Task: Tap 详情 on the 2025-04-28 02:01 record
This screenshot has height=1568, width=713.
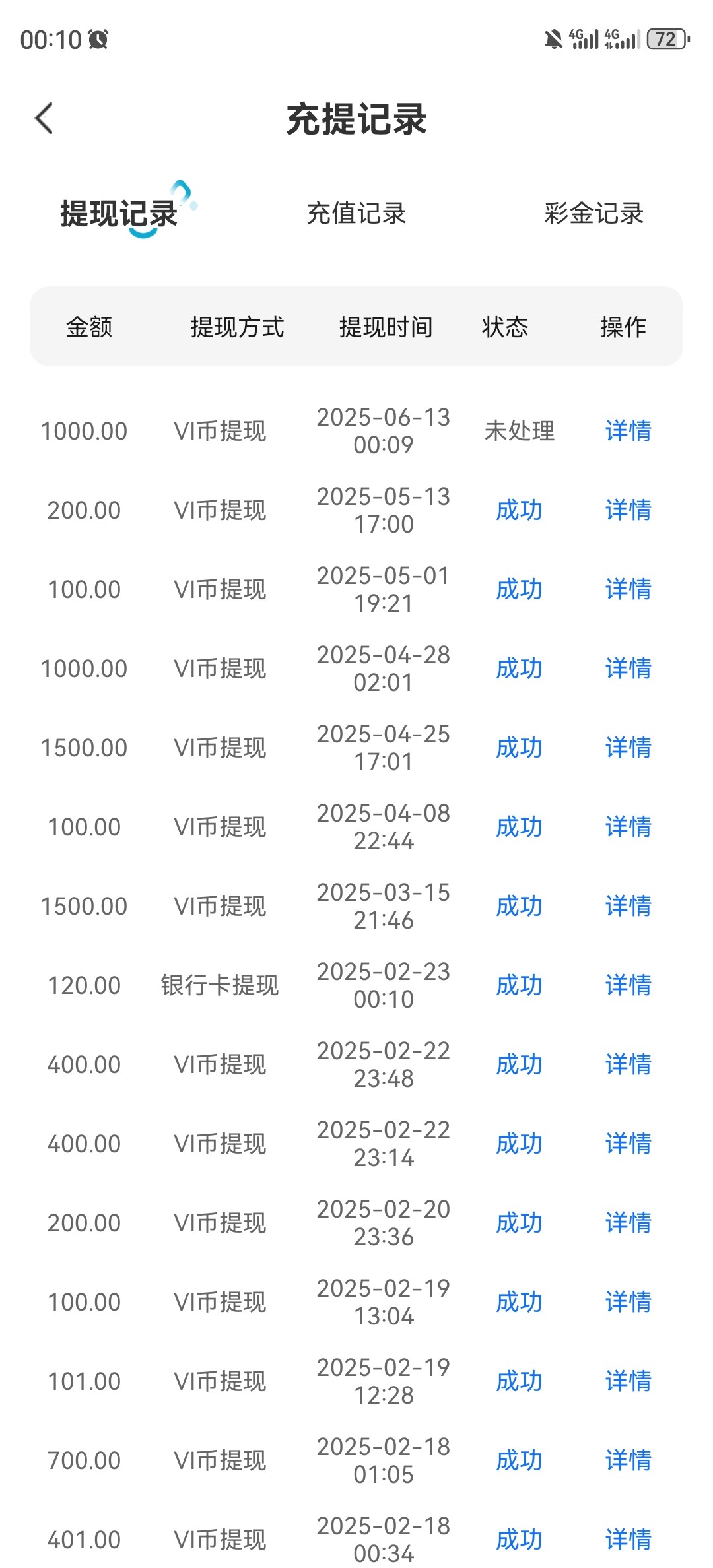Action: (628, 669)
